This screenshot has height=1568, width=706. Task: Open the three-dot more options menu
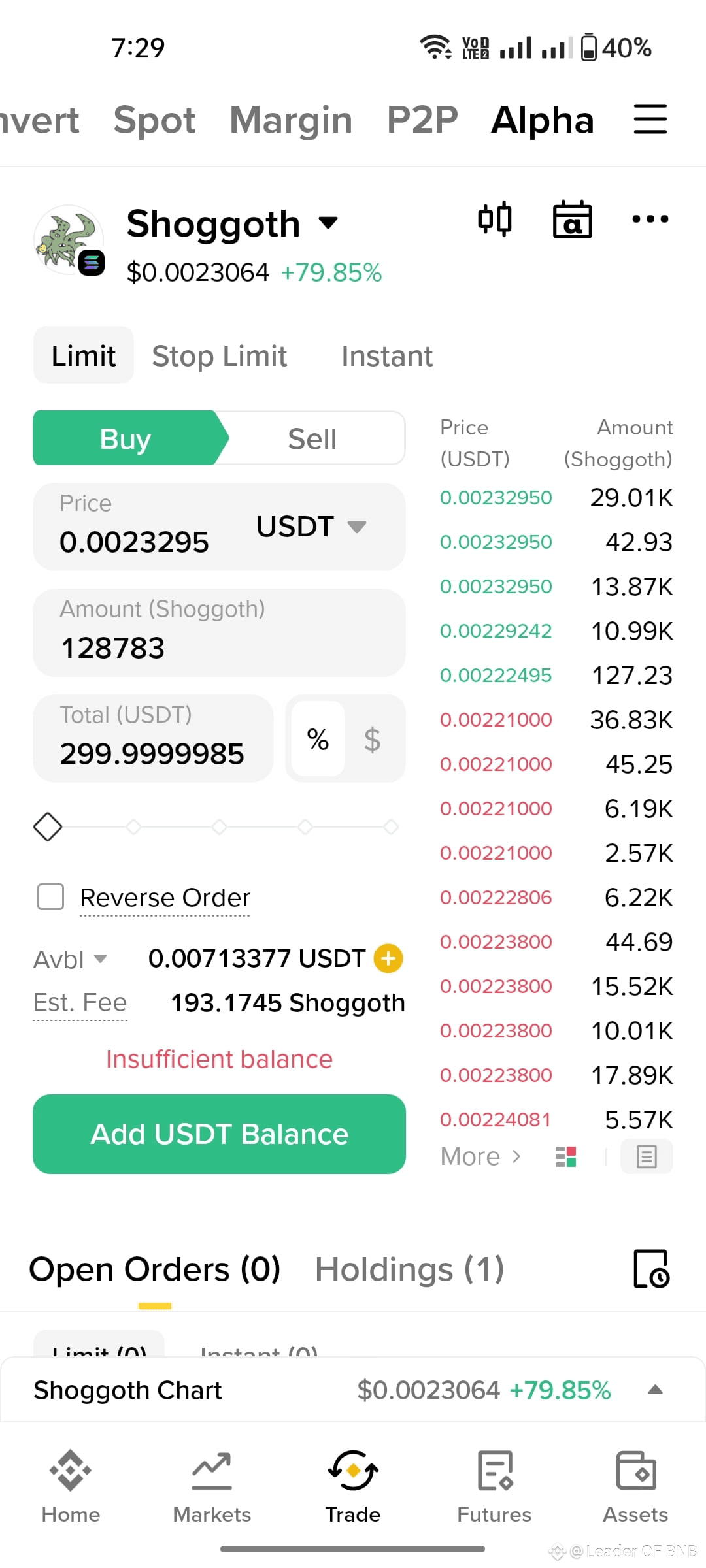click(x=650, y=220)
